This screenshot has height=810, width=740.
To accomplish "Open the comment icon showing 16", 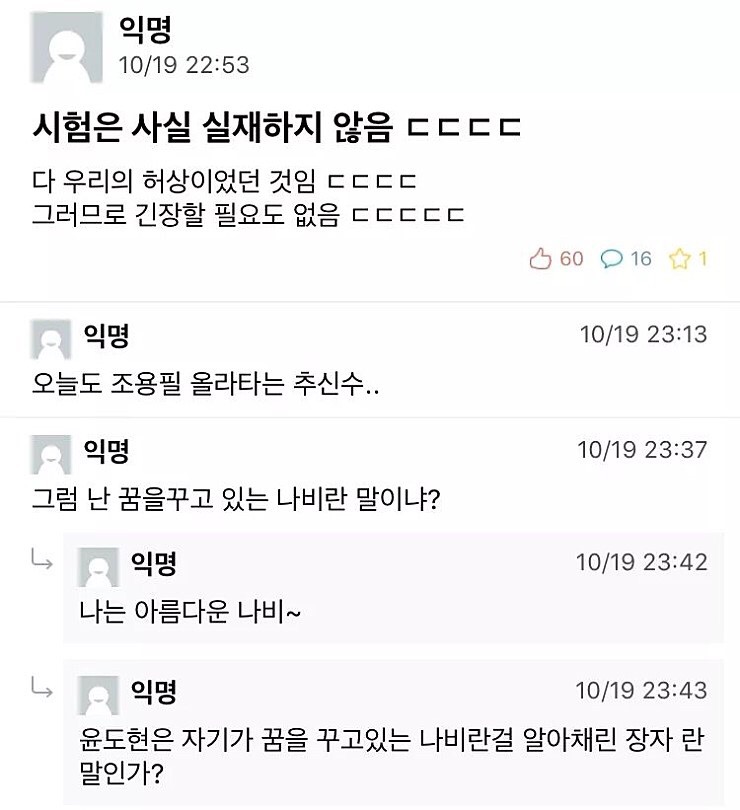I will pos(611,259).
